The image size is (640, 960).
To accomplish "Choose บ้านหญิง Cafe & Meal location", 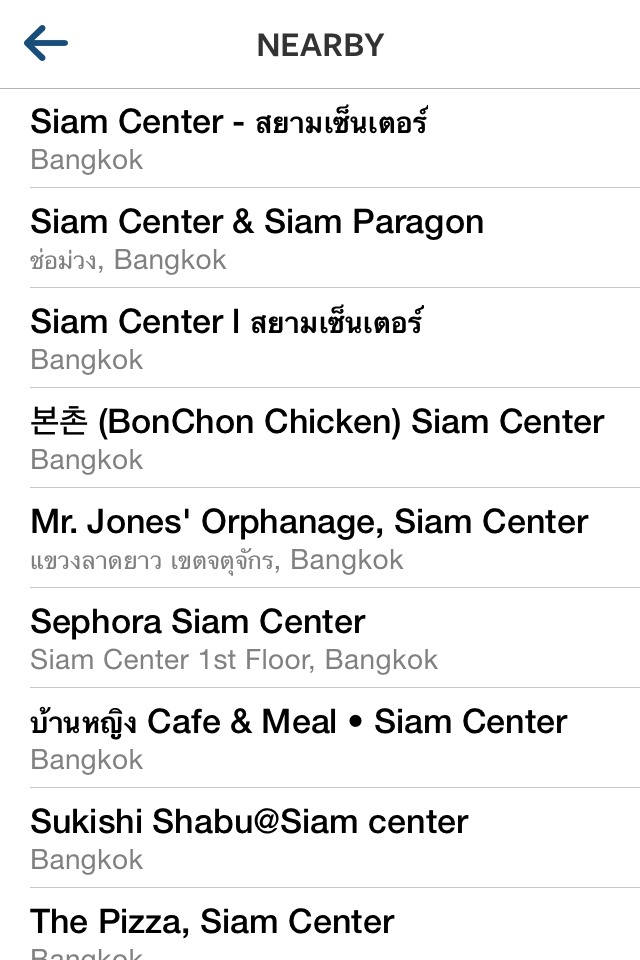I will coord(299,738).
